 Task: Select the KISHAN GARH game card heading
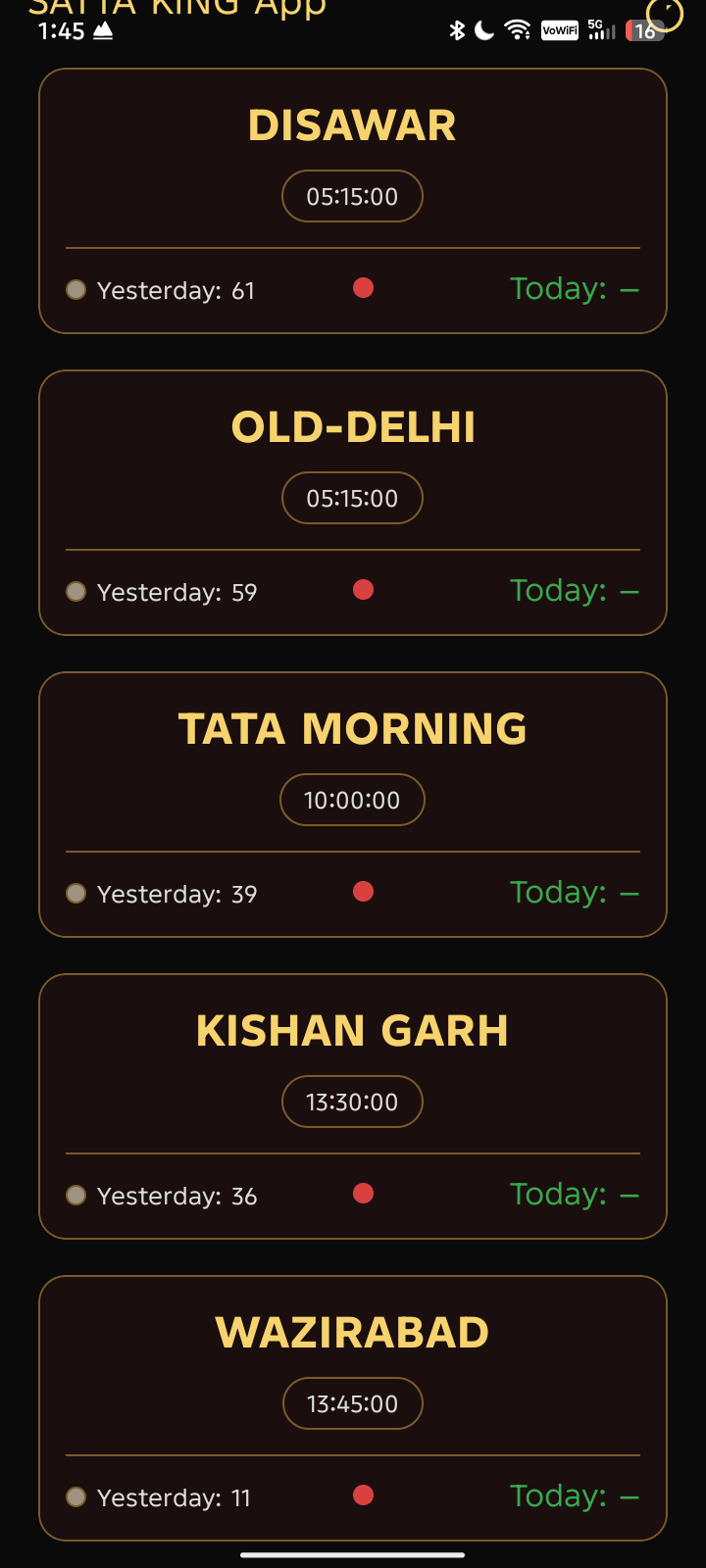pos(353,1030)
